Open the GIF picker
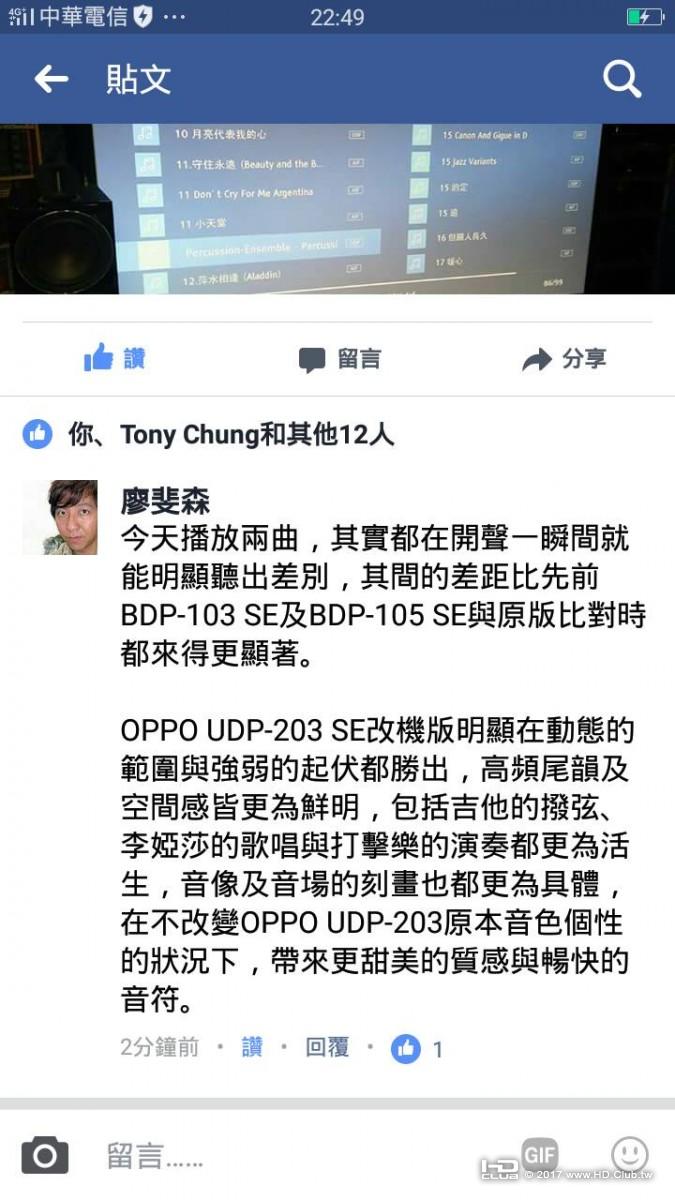The height and width of the screenshot is (1200, 675). click(x=539, y=1152)
